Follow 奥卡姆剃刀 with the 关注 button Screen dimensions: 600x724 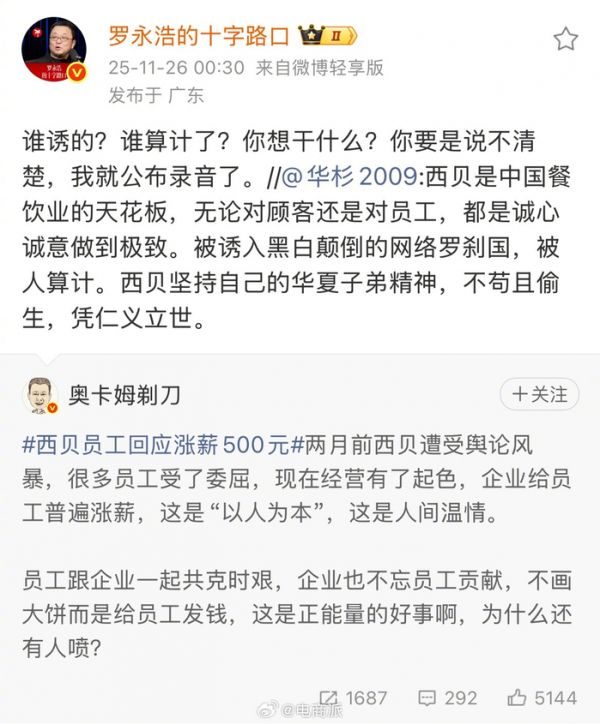(539, 394)
